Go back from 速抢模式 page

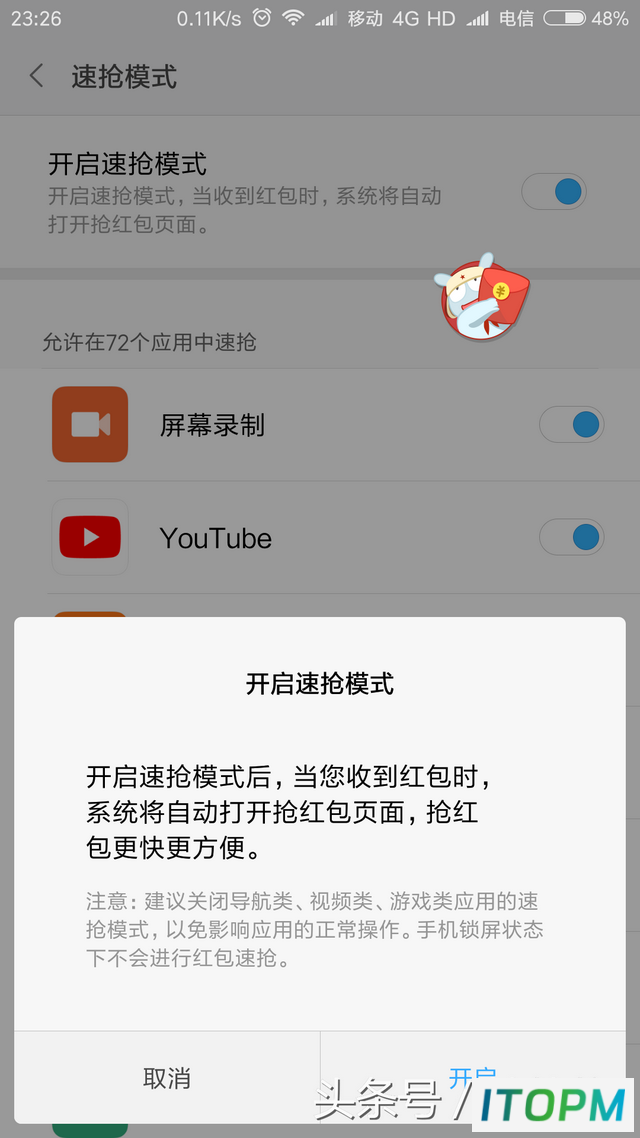pyautogui.click(x=36, y=76)
